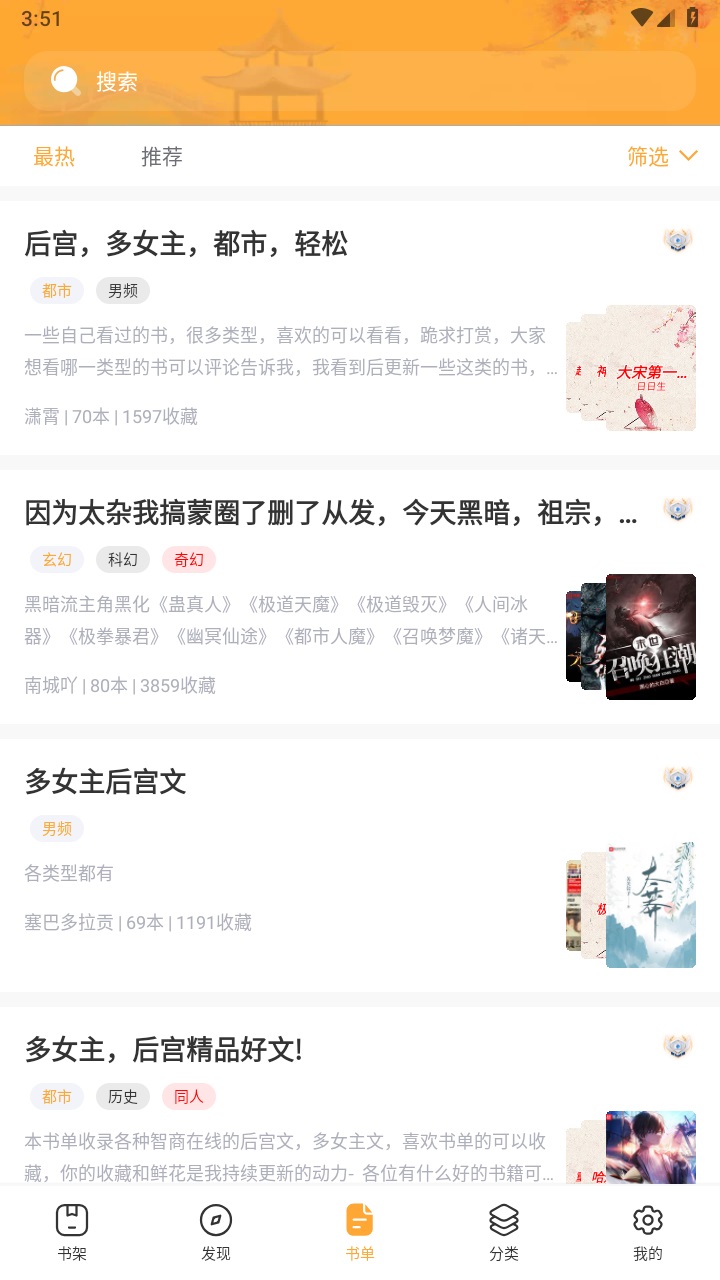
Task: Select the 奇幻 red tag label
Action: click(188, 559)
